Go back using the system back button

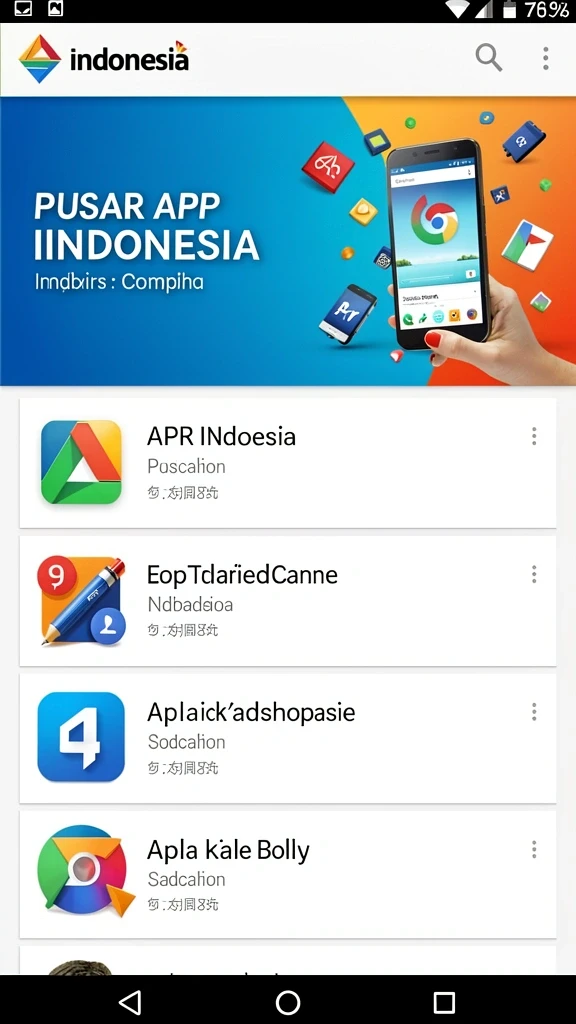click(x=131, y=1001)
